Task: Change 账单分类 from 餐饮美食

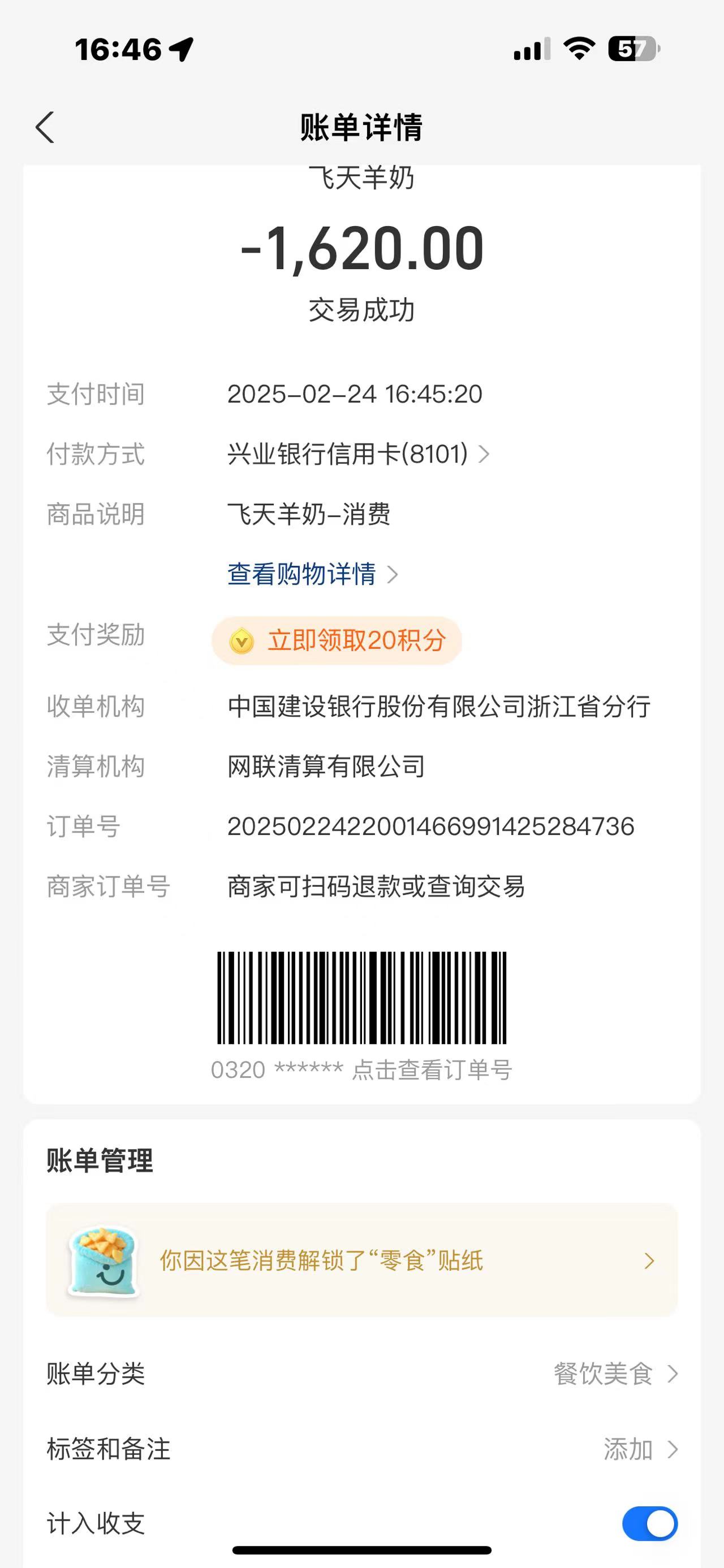Action: click(615, 1374)
